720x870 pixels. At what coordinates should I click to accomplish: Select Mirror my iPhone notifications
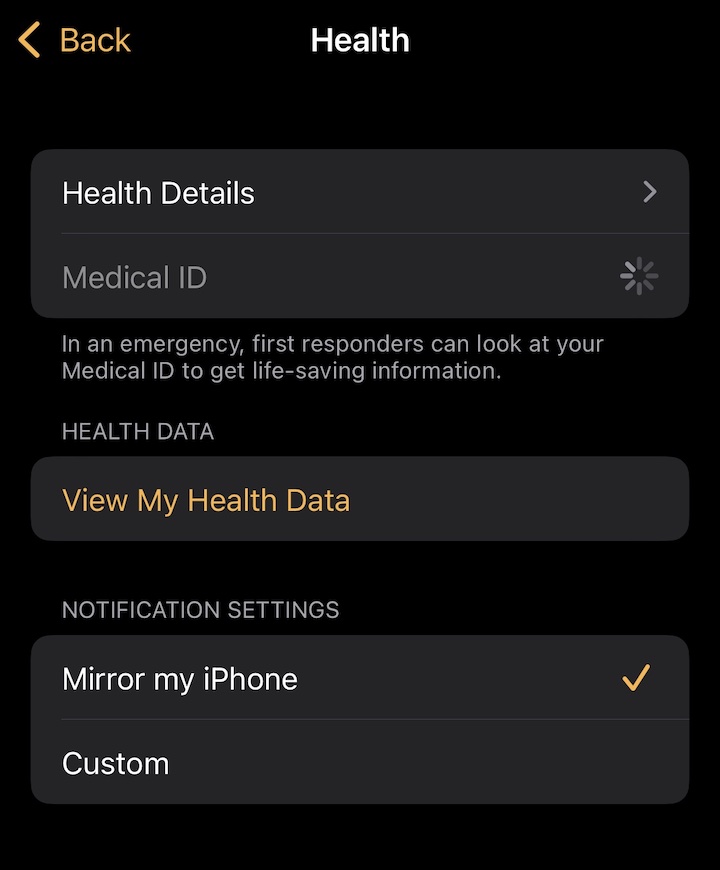[360, 679]
